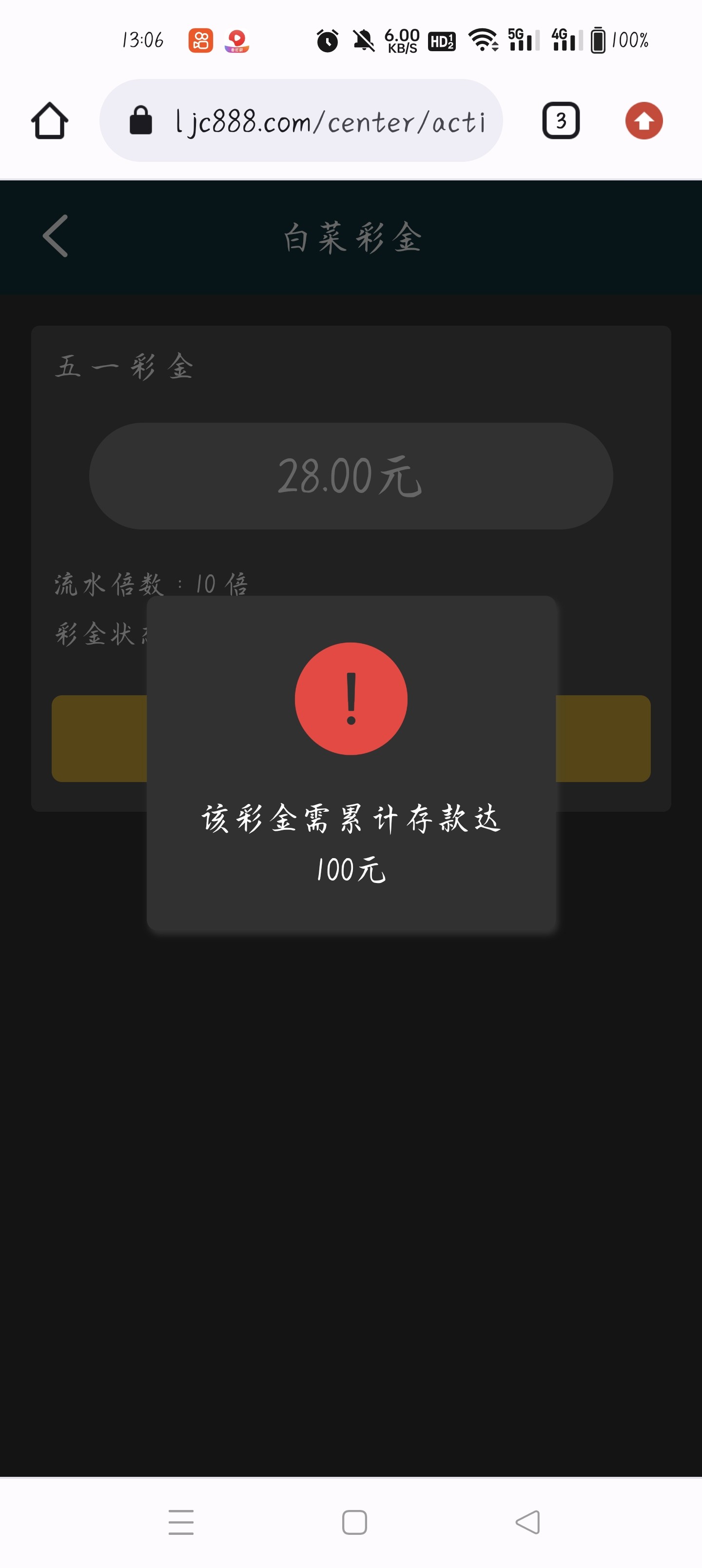Open the browser home page
This screenshot has height=1568, width=702.
(x=49, y=120)
